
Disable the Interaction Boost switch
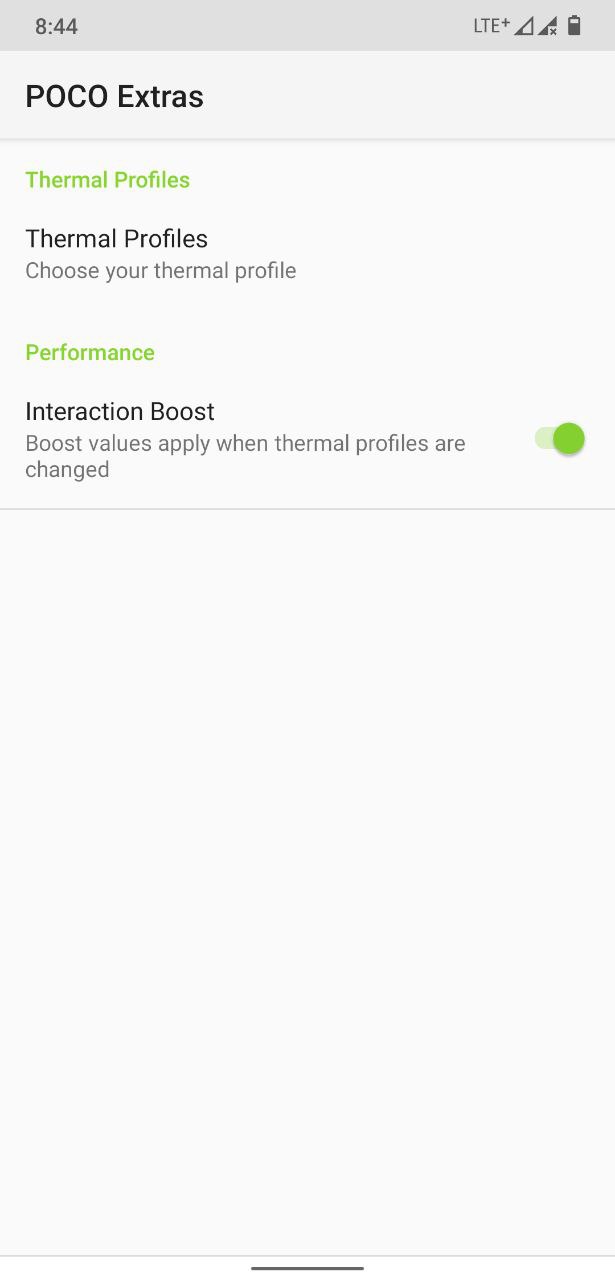pos(559,439)
